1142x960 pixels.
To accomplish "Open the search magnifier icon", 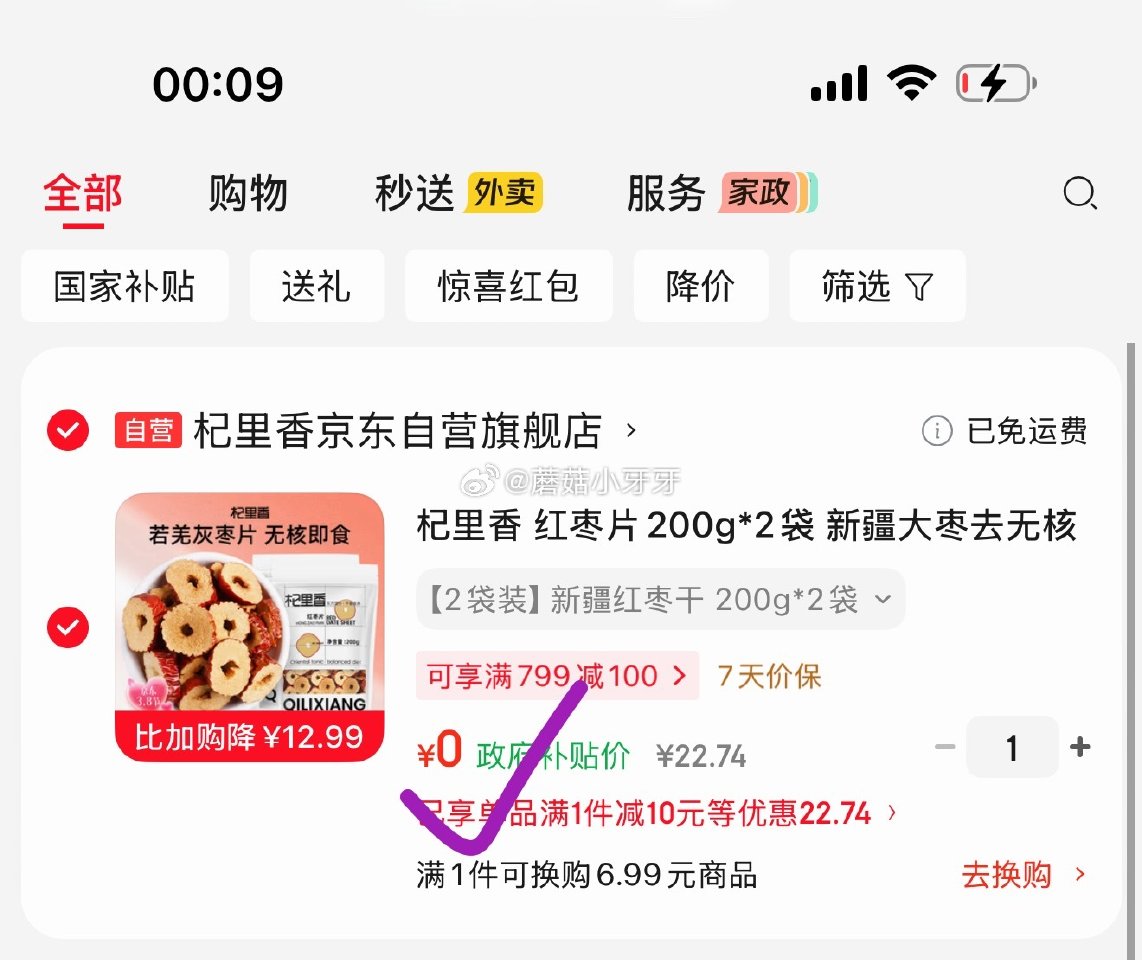I will pos(1079,192).
